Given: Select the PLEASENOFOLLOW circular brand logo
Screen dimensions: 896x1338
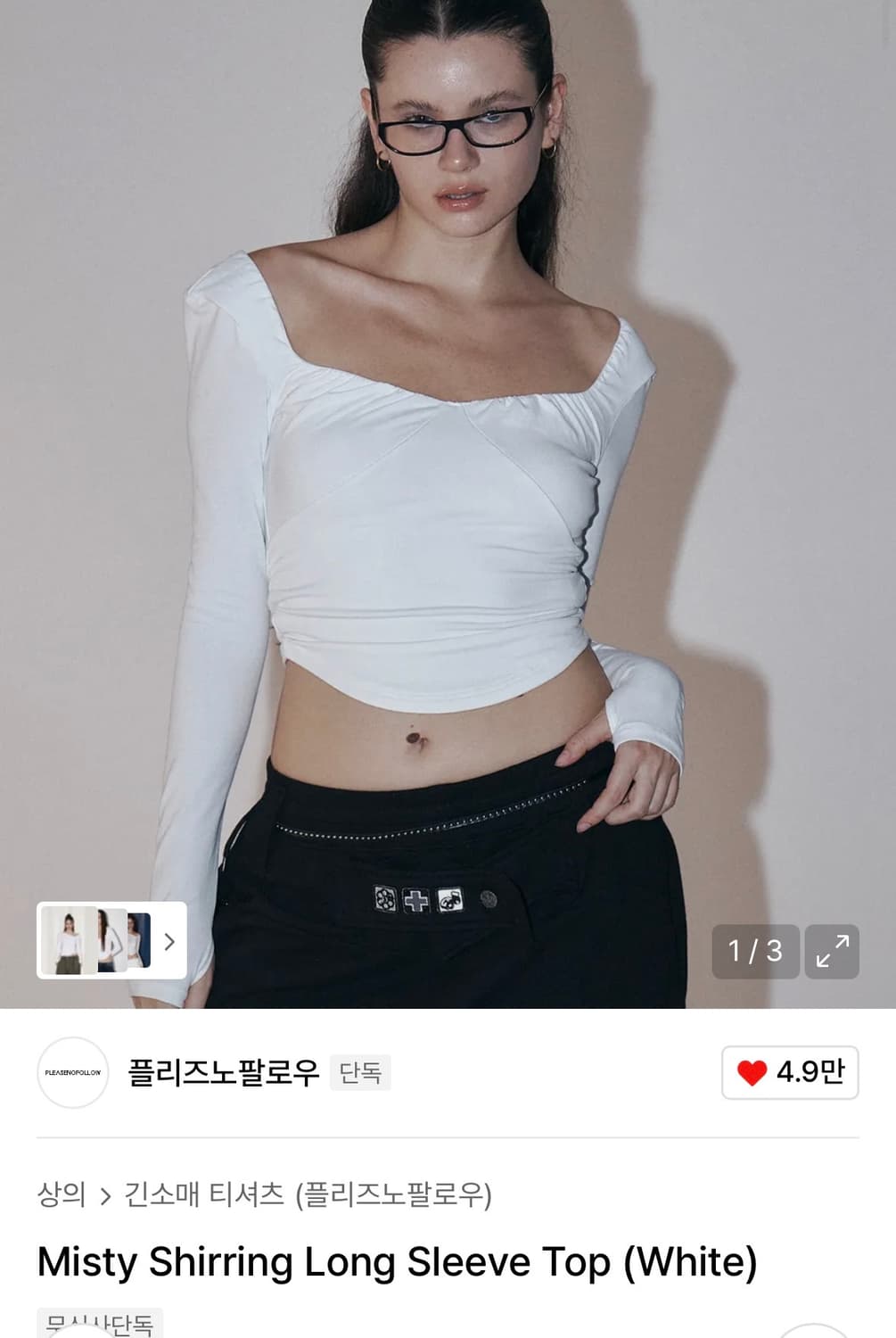Looking at the screenshot, I should [72, 1075].
